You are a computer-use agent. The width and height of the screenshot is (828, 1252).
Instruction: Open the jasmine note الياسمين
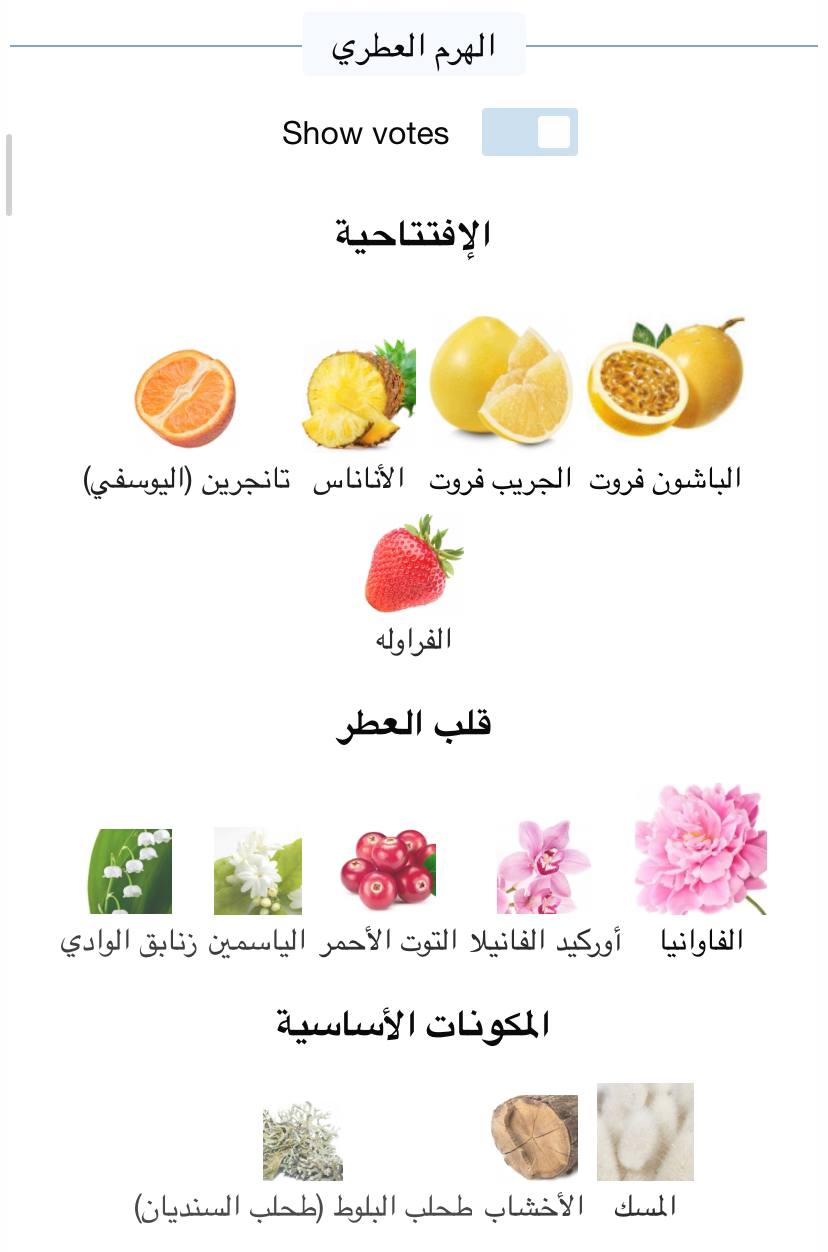coord(258,870)
